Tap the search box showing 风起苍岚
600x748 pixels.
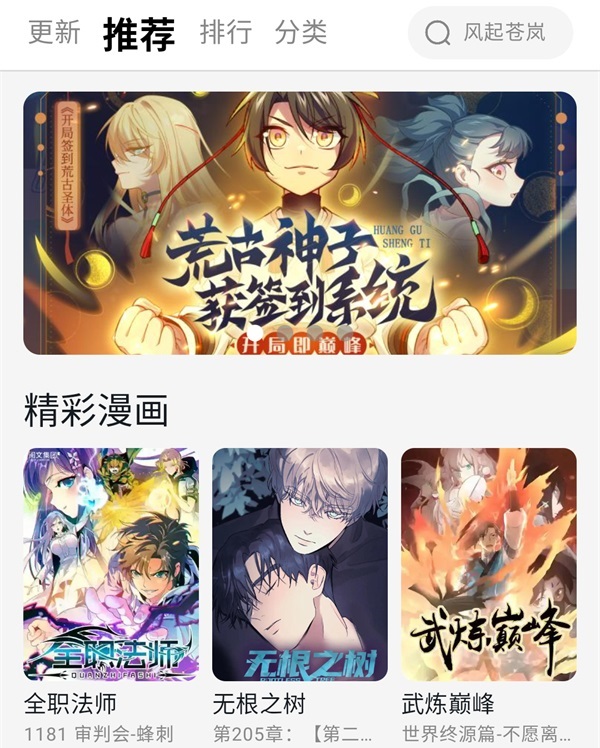coord(491,33)
